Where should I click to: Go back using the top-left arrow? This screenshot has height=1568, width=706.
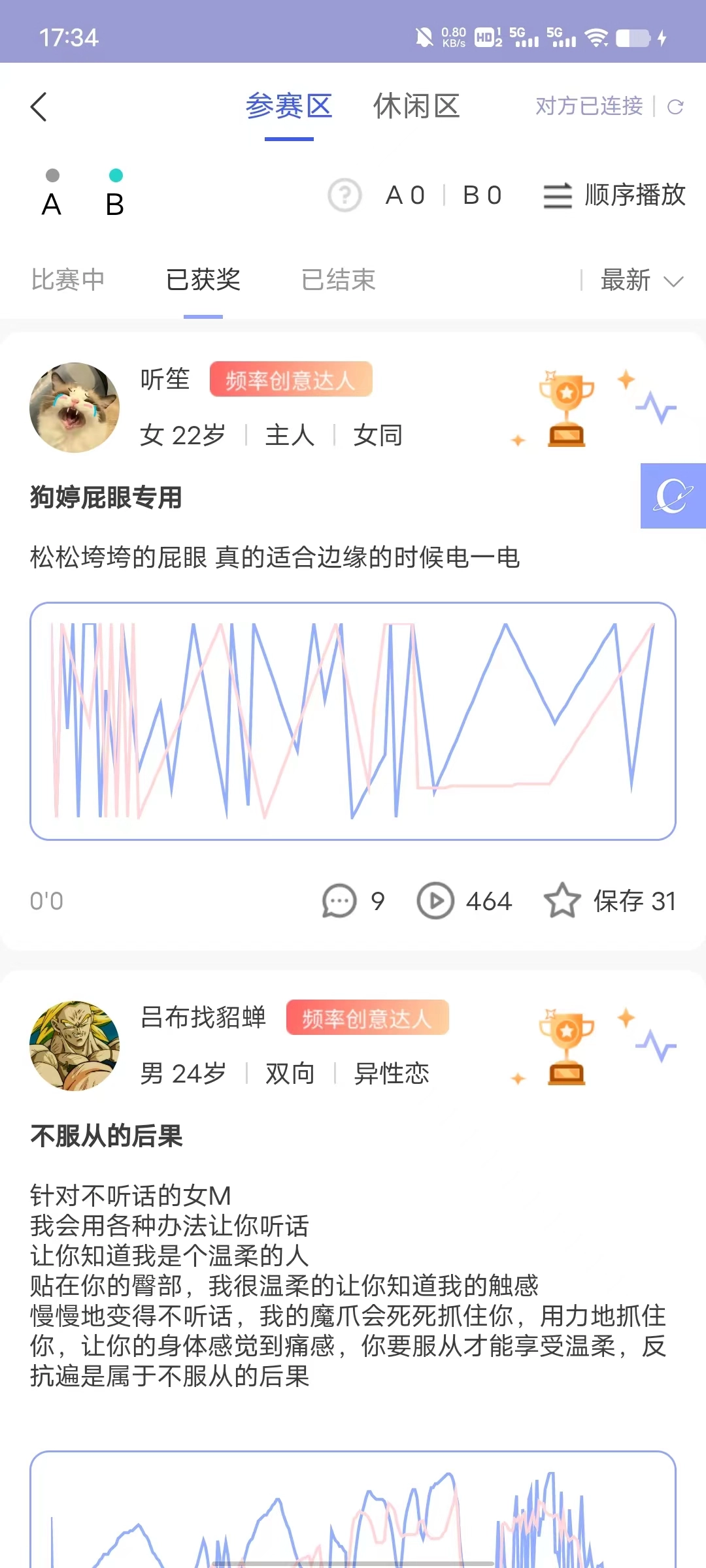(x=39, y=106)
